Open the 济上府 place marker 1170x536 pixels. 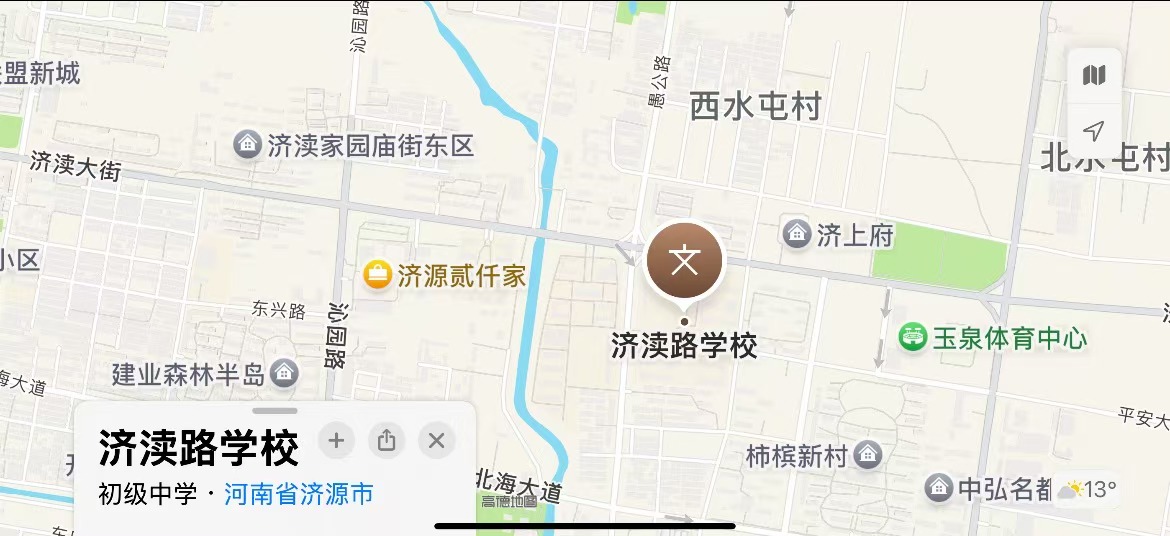tap(796, 235)
